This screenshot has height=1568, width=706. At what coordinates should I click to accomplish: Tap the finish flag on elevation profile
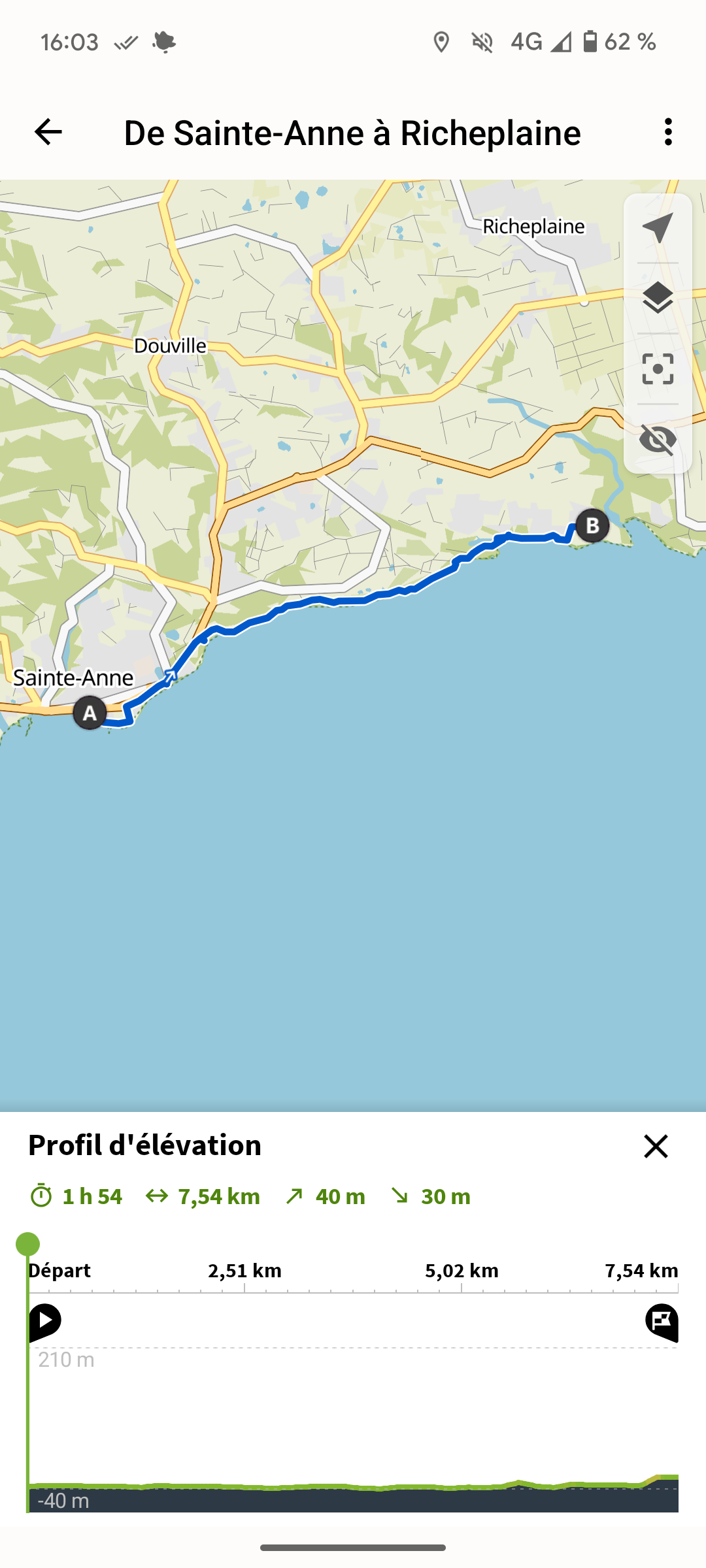pyautogui.click(x=662, y=1321)
